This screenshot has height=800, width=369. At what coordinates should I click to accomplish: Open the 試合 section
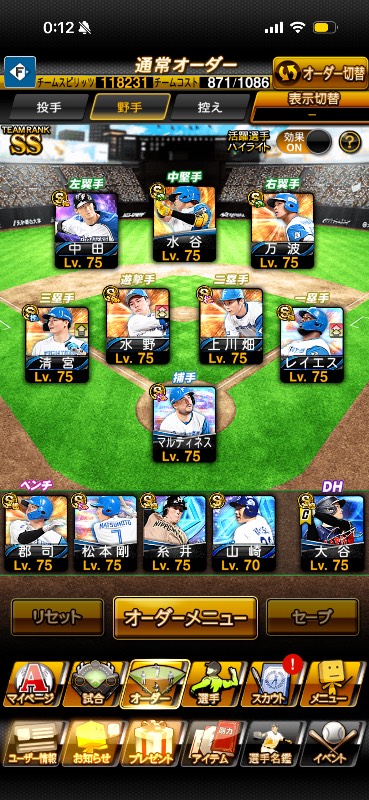94,684
